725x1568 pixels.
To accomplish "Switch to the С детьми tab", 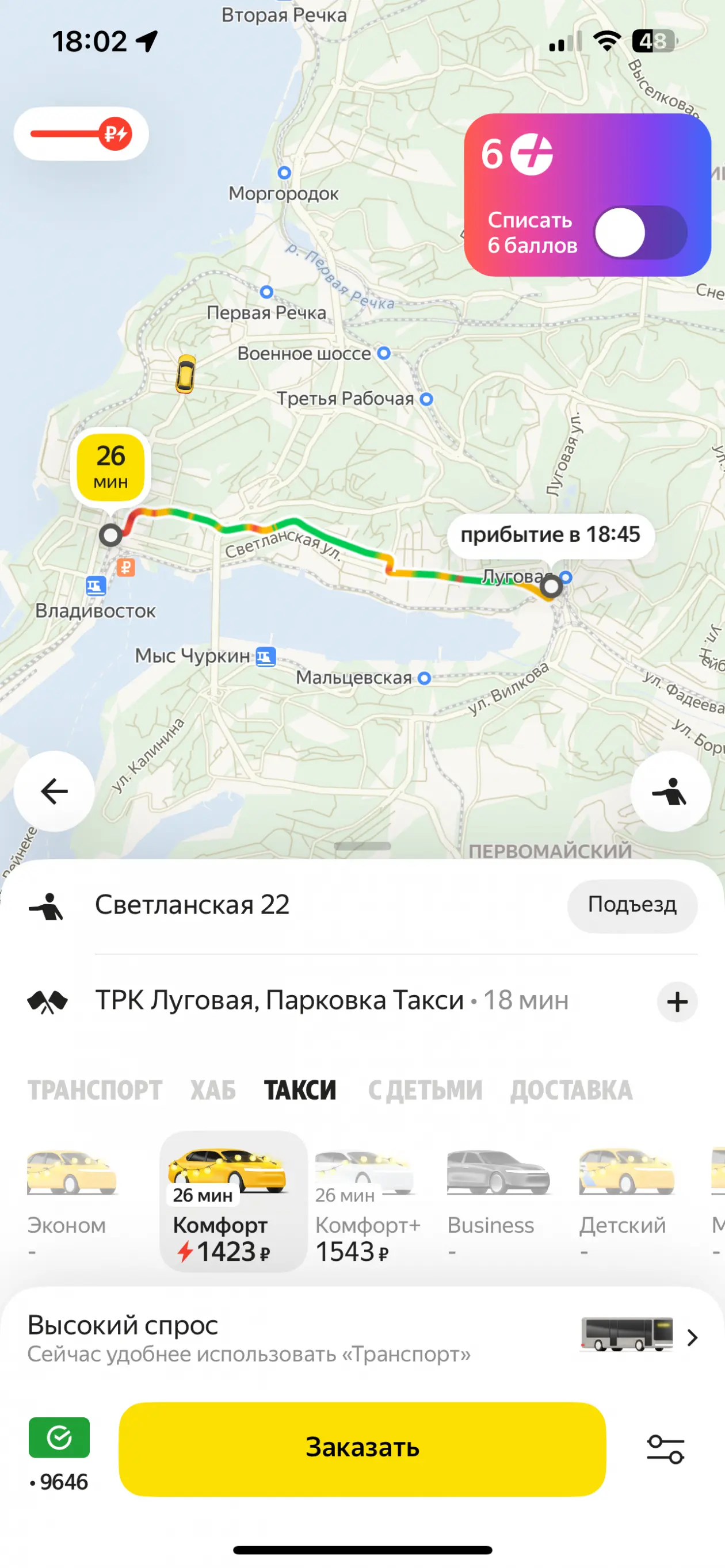I will [425, 1090].
